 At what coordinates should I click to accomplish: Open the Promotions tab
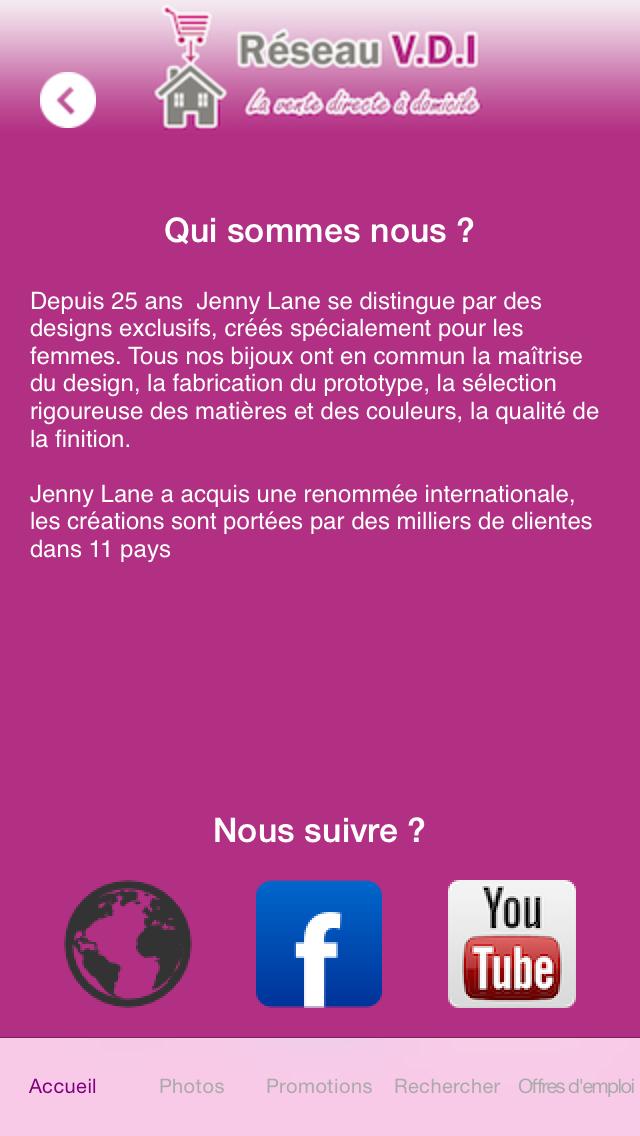pyautogui.click(x=319, y=1086)
